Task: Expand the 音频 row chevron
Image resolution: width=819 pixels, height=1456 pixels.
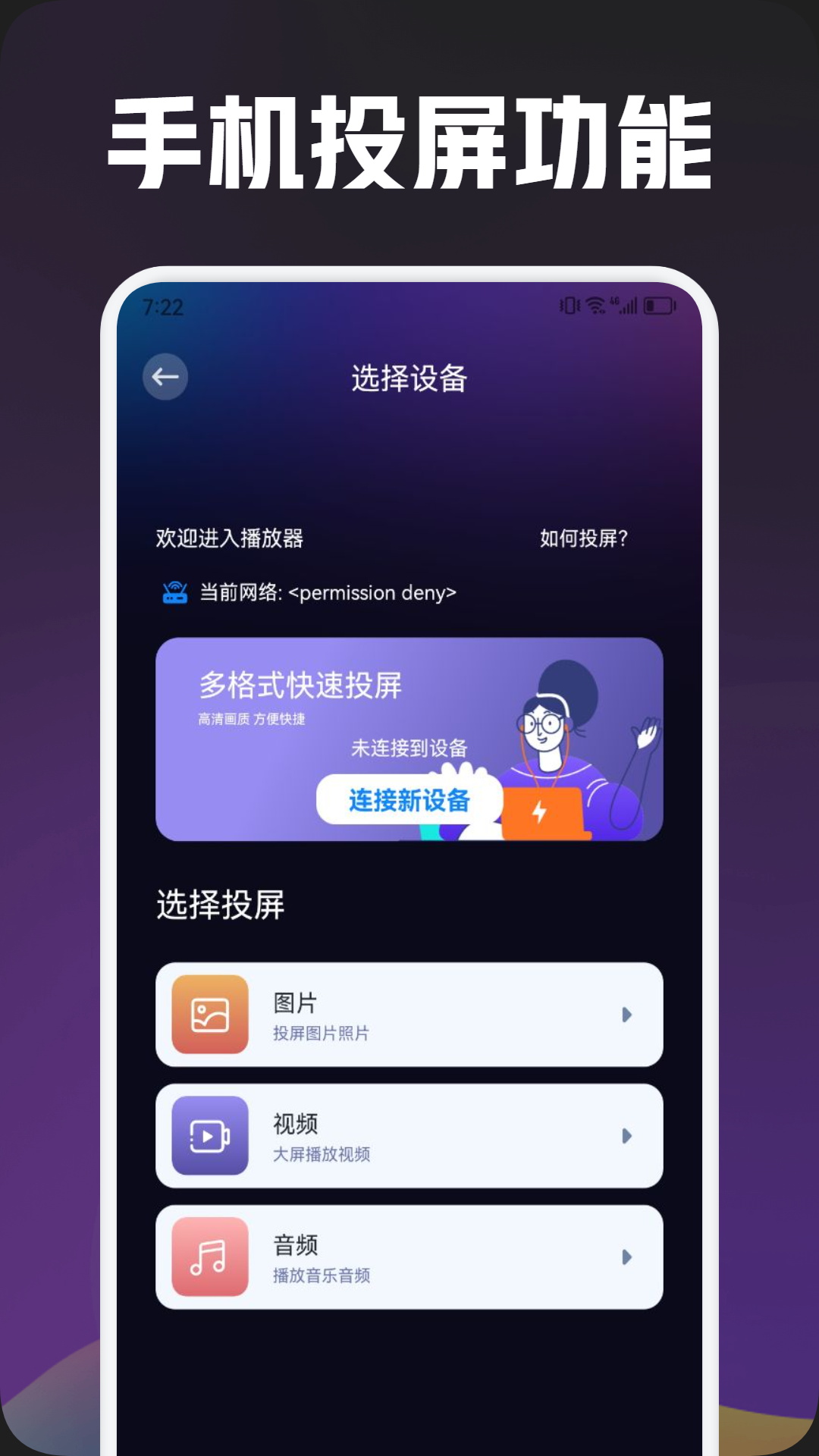Action: 626,1257
